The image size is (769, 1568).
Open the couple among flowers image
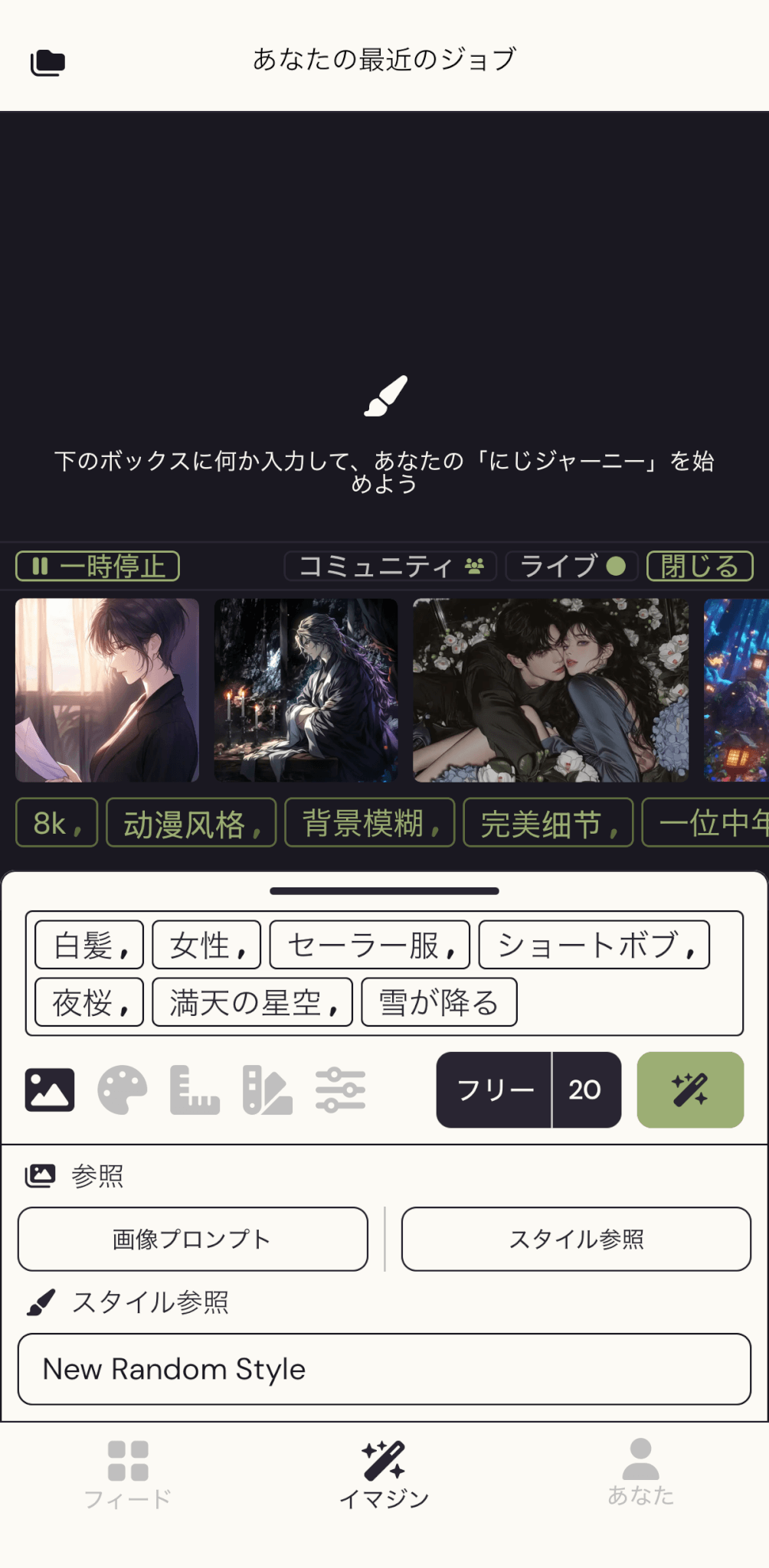pyautogui.click(x=550, y=690)
